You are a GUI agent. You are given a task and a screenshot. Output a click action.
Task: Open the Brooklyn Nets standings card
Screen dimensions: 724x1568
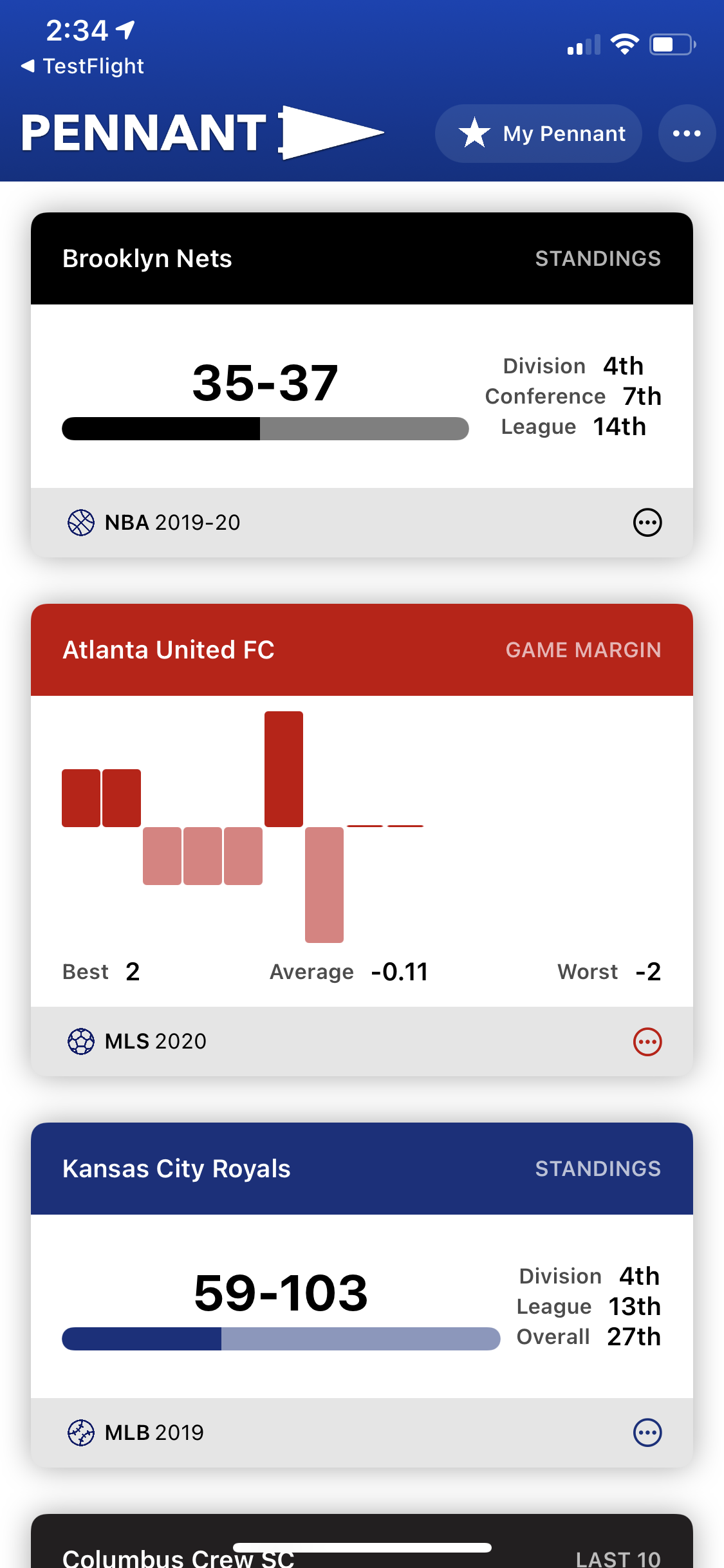tap(362, 259)
